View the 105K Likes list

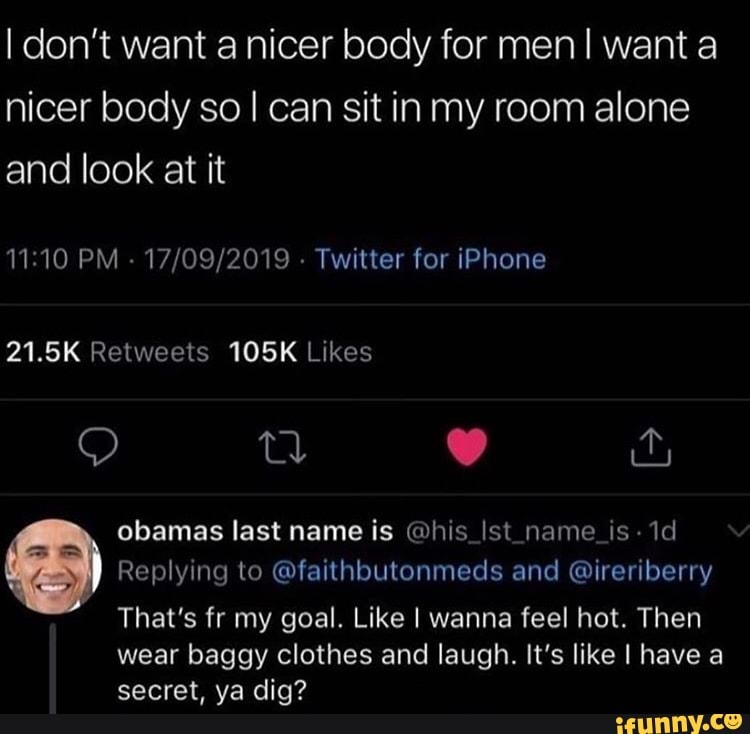[x=300, y=352]
